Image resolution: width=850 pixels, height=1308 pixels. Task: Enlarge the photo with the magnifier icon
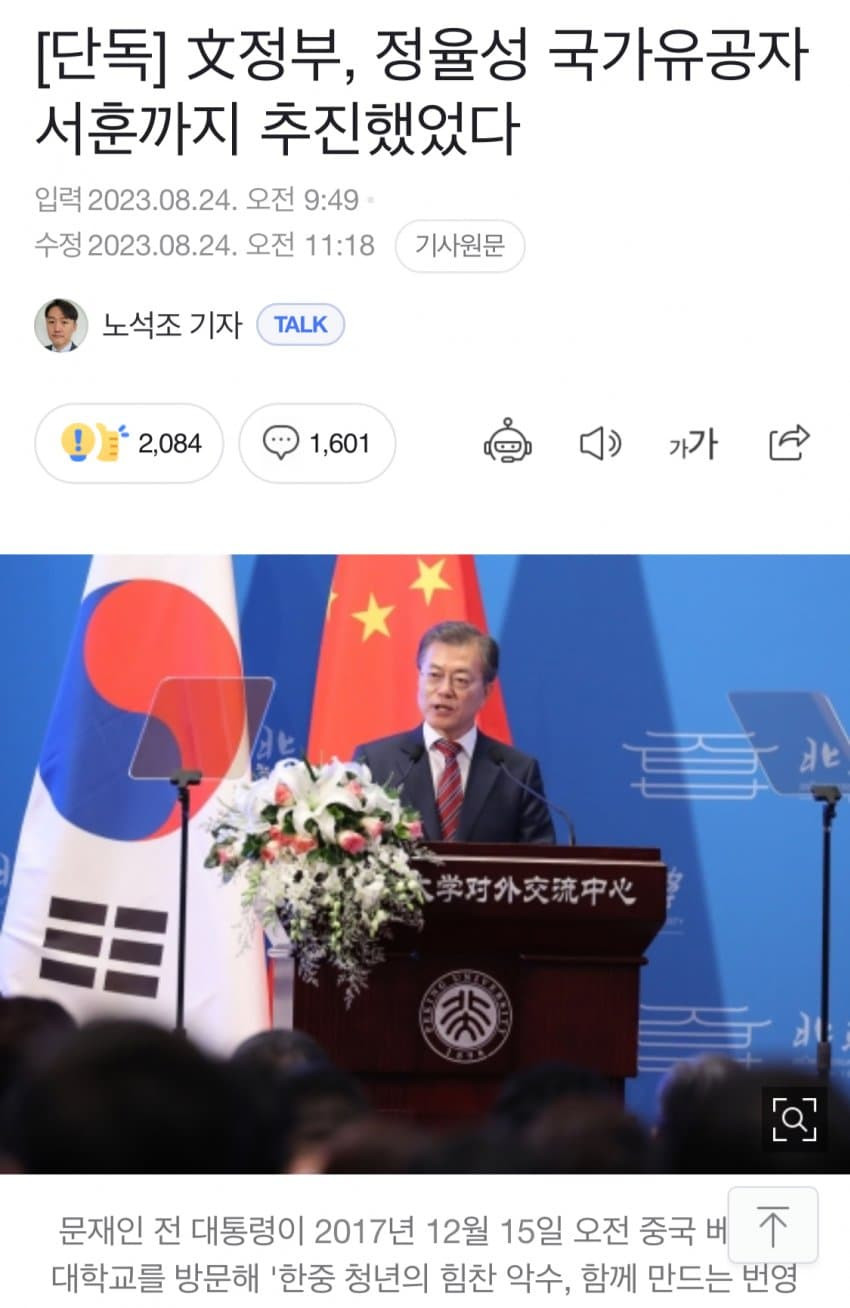[794, 1119]
